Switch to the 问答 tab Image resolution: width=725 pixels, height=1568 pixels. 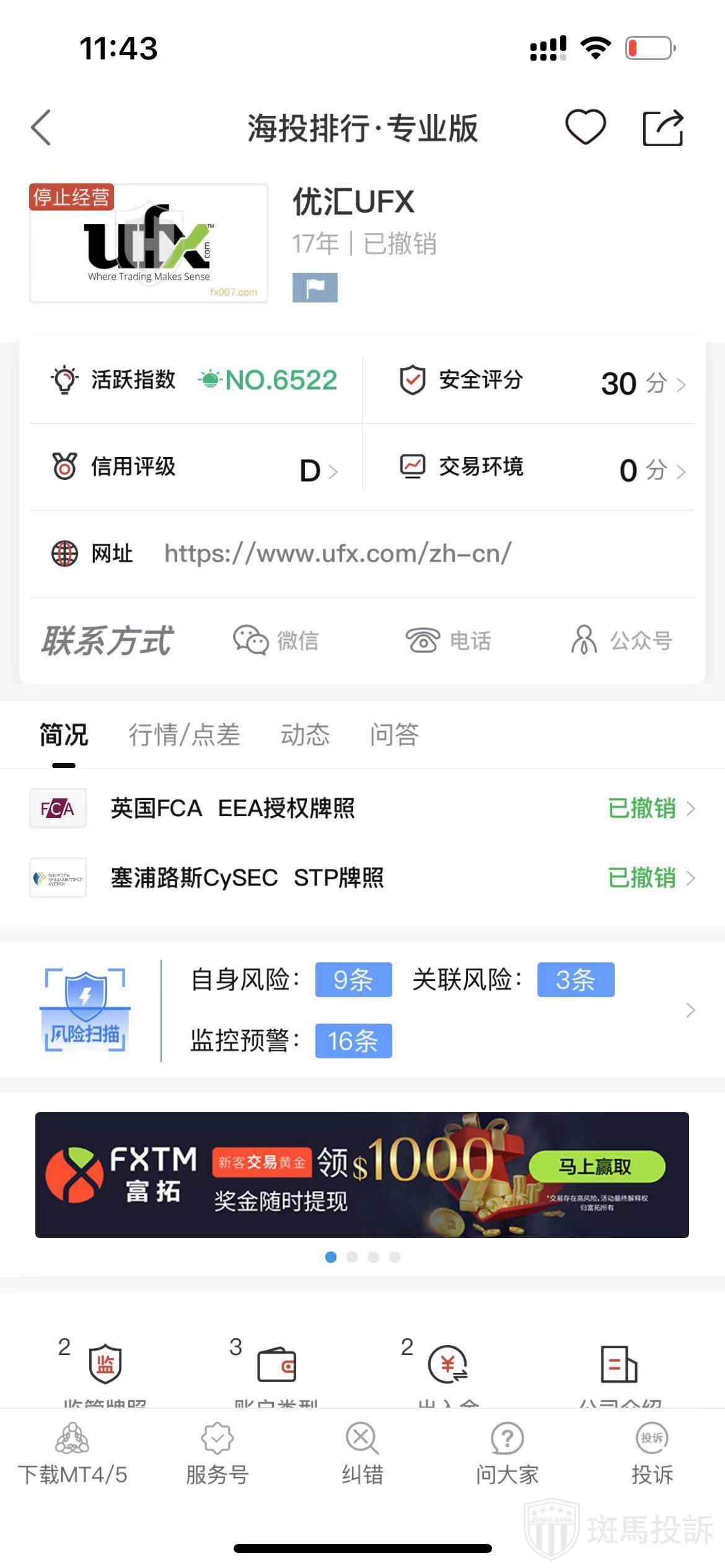coord(394,735)
